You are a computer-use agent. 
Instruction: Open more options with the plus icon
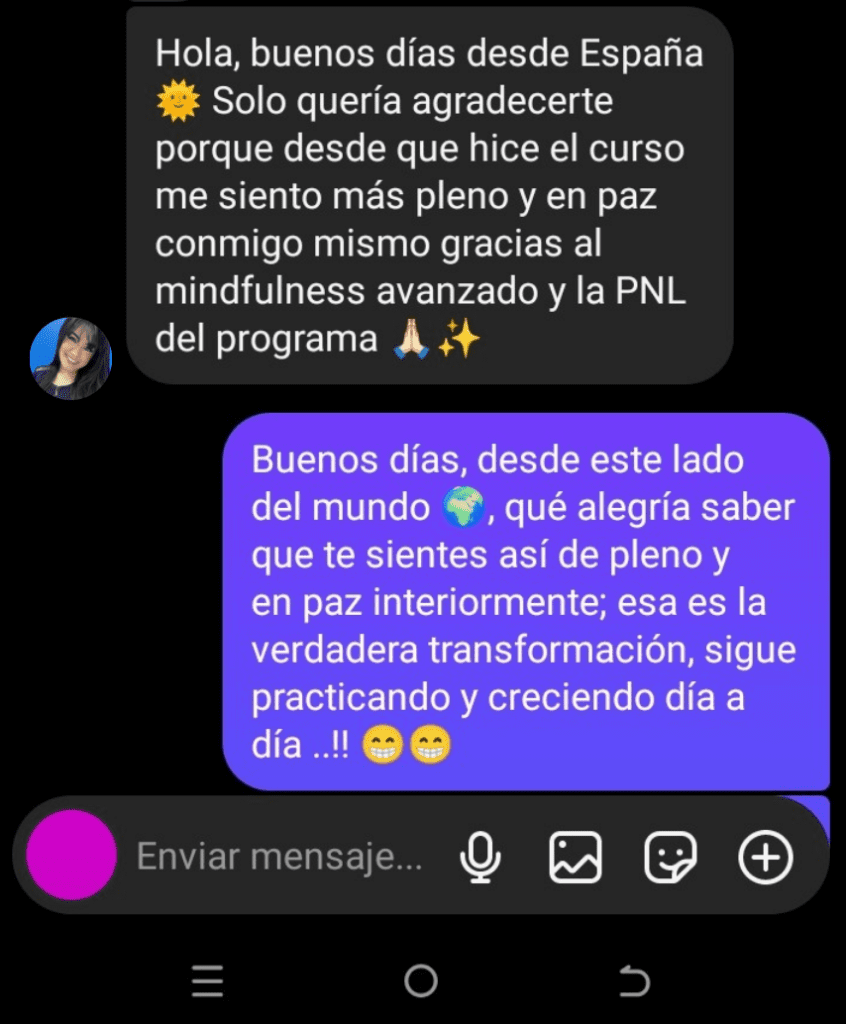(765, 857)
